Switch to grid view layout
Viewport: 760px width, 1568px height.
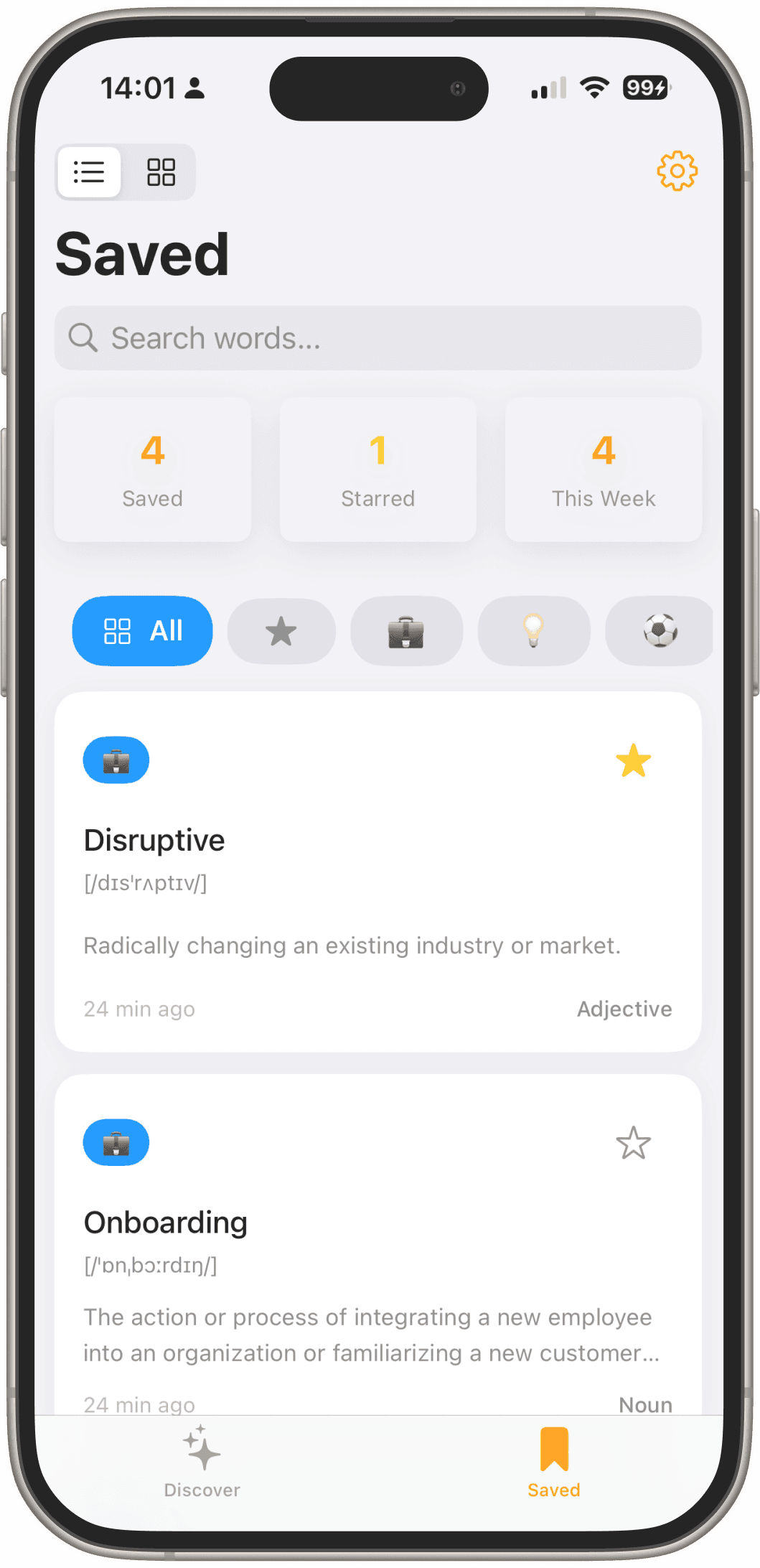pos(161,172)
